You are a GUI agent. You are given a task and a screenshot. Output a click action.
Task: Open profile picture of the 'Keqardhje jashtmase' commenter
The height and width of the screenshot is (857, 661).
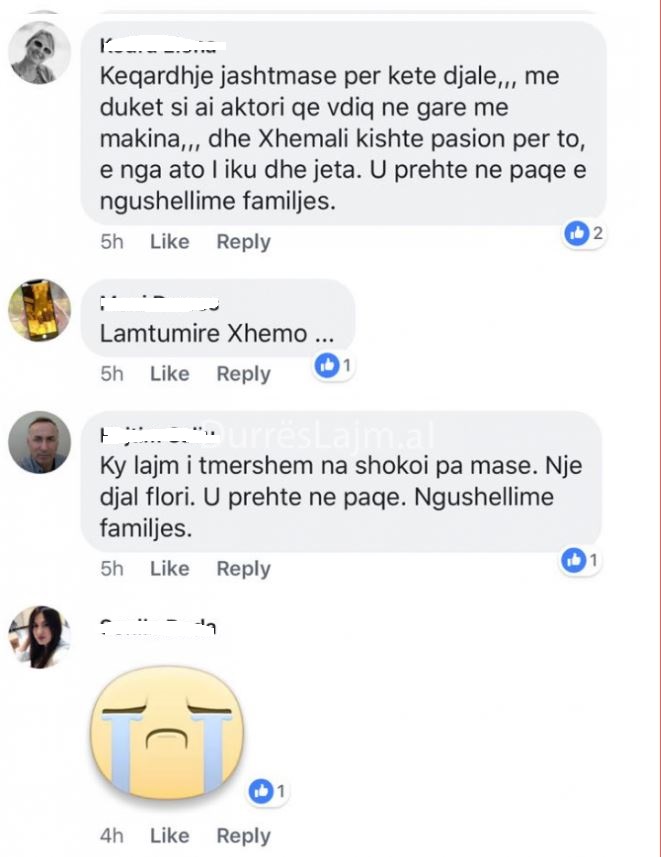click(x=40, y=53)
